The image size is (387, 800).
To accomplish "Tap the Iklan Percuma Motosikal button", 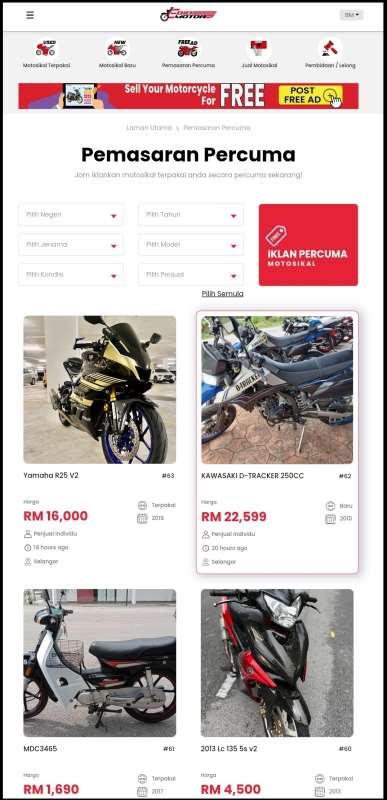I will [308, 245].
